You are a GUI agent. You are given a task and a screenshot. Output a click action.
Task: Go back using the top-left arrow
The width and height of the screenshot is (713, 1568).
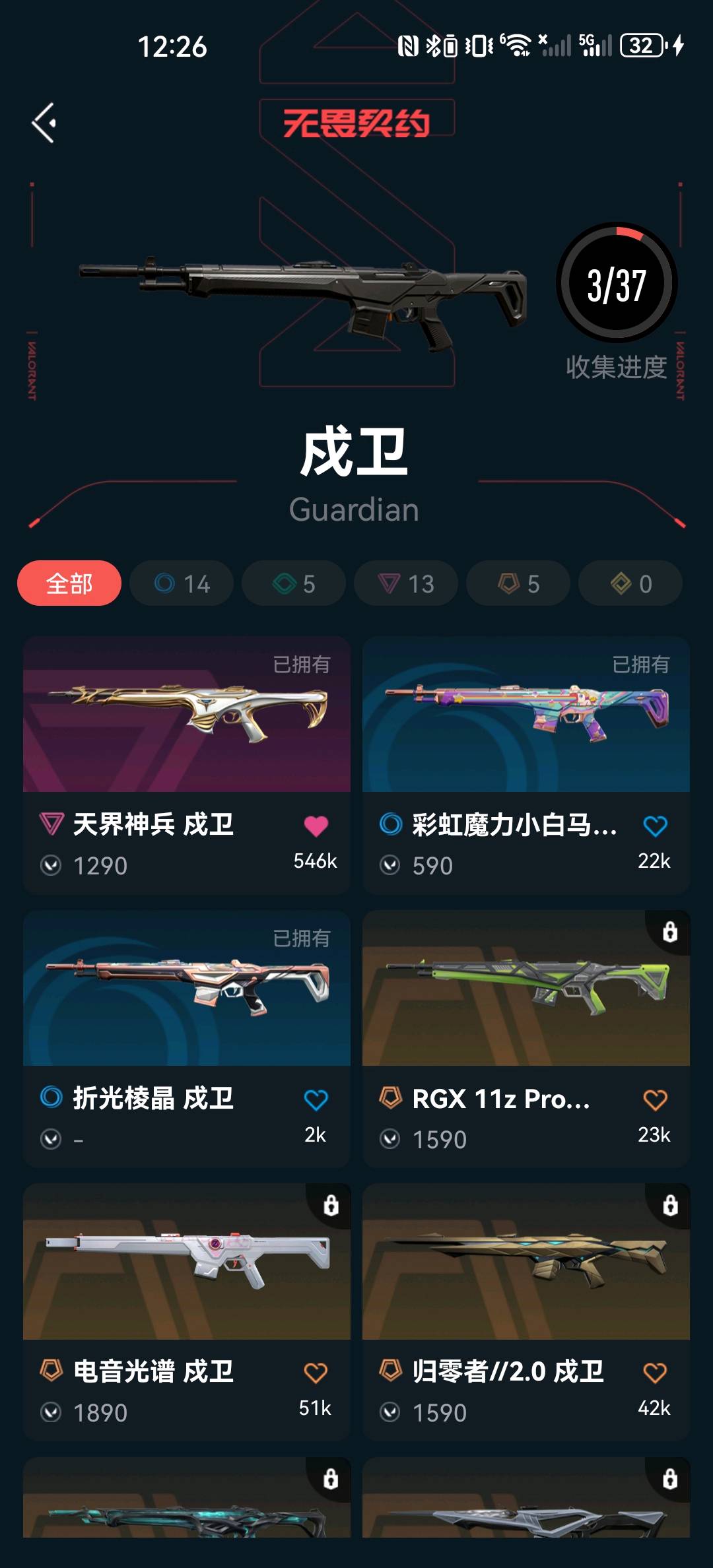44,123
